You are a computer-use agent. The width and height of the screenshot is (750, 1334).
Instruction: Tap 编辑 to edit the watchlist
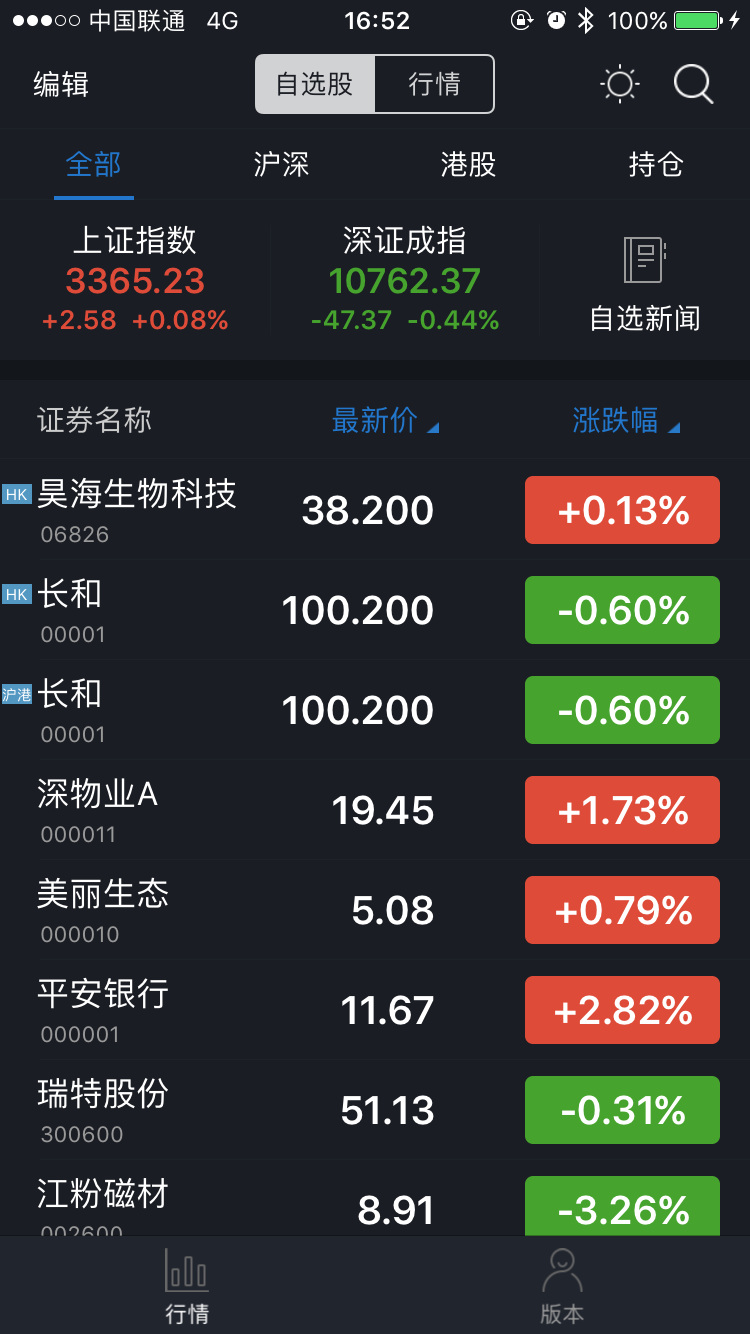[61, 84]
